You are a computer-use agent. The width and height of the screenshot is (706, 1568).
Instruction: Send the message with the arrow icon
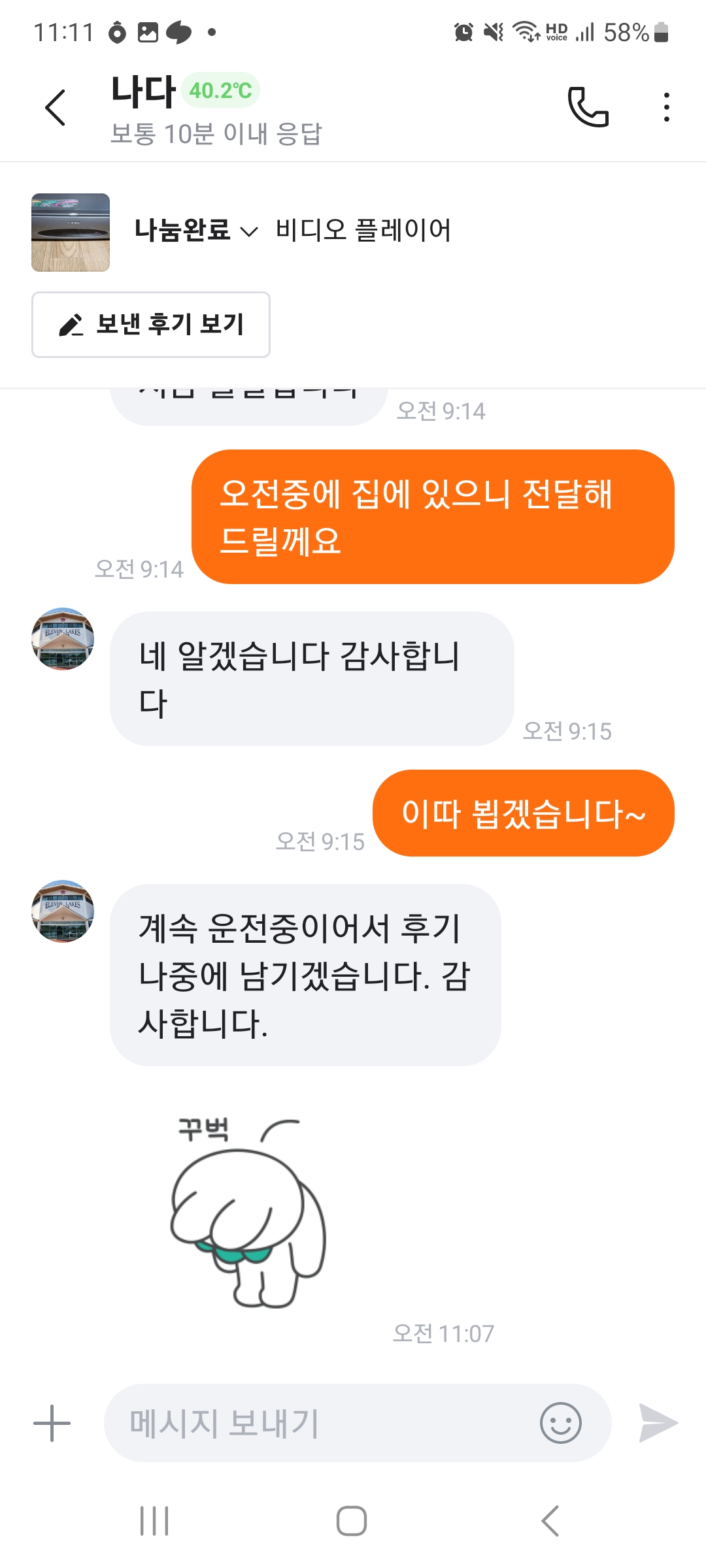658,1423
